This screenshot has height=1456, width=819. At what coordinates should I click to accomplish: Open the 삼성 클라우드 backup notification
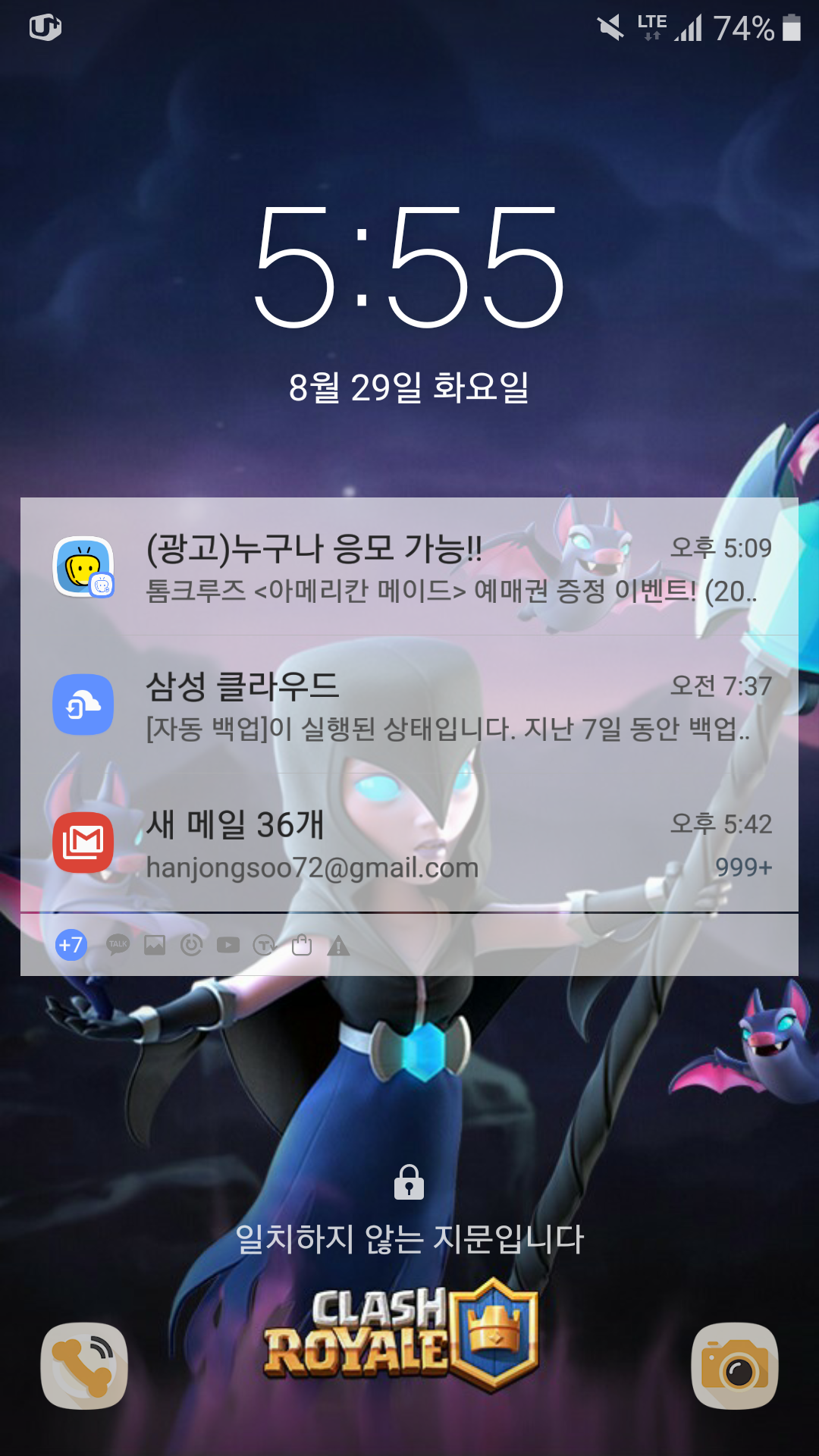point(409,705)
